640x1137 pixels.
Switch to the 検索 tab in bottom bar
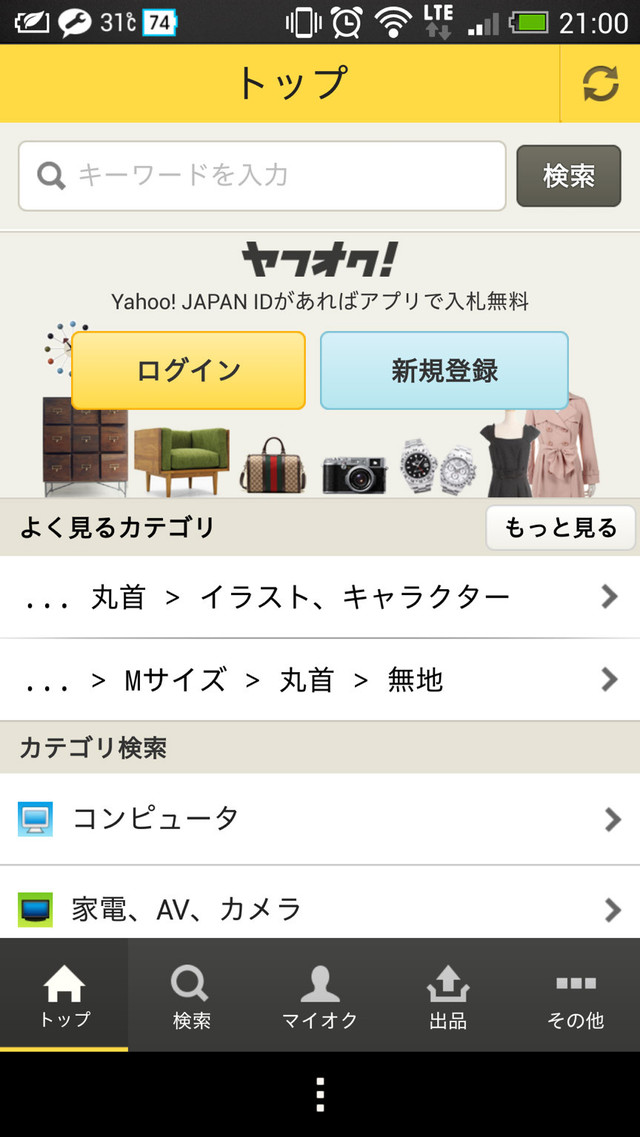(191, 996)
